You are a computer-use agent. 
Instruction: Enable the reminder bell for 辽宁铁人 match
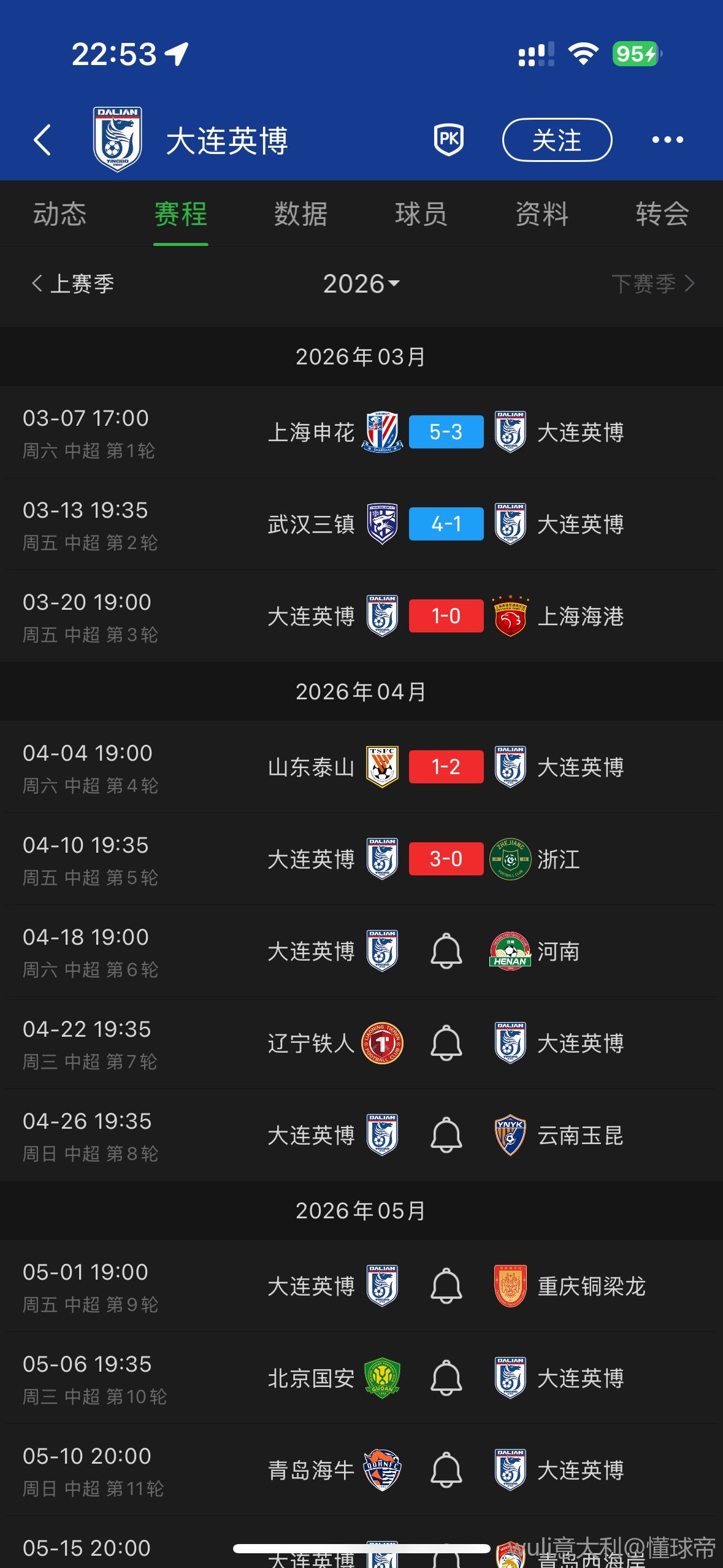click(x=446, y=1043)
